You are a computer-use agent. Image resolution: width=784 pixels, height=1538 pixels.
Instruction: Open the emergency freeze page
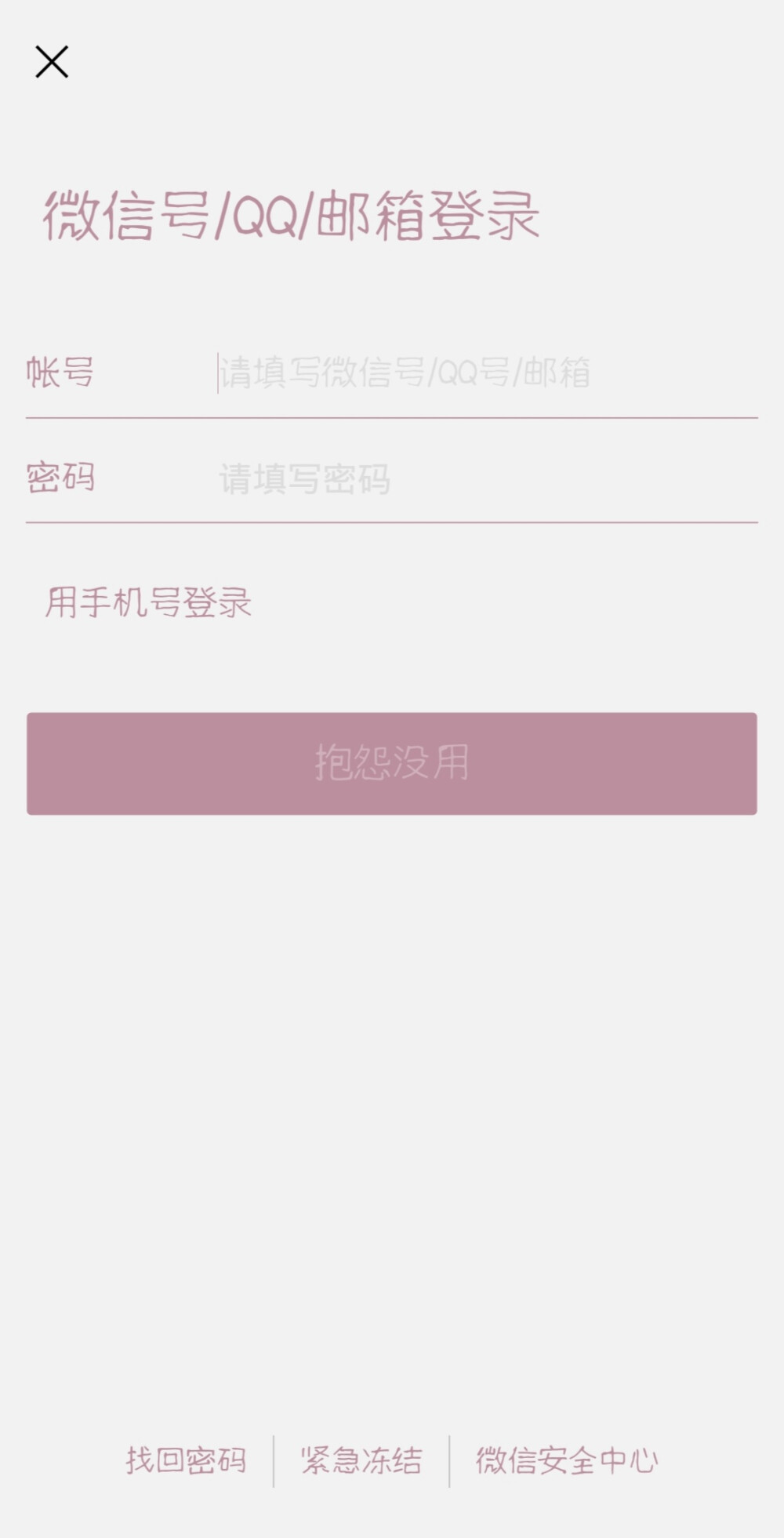(362, 1459)
